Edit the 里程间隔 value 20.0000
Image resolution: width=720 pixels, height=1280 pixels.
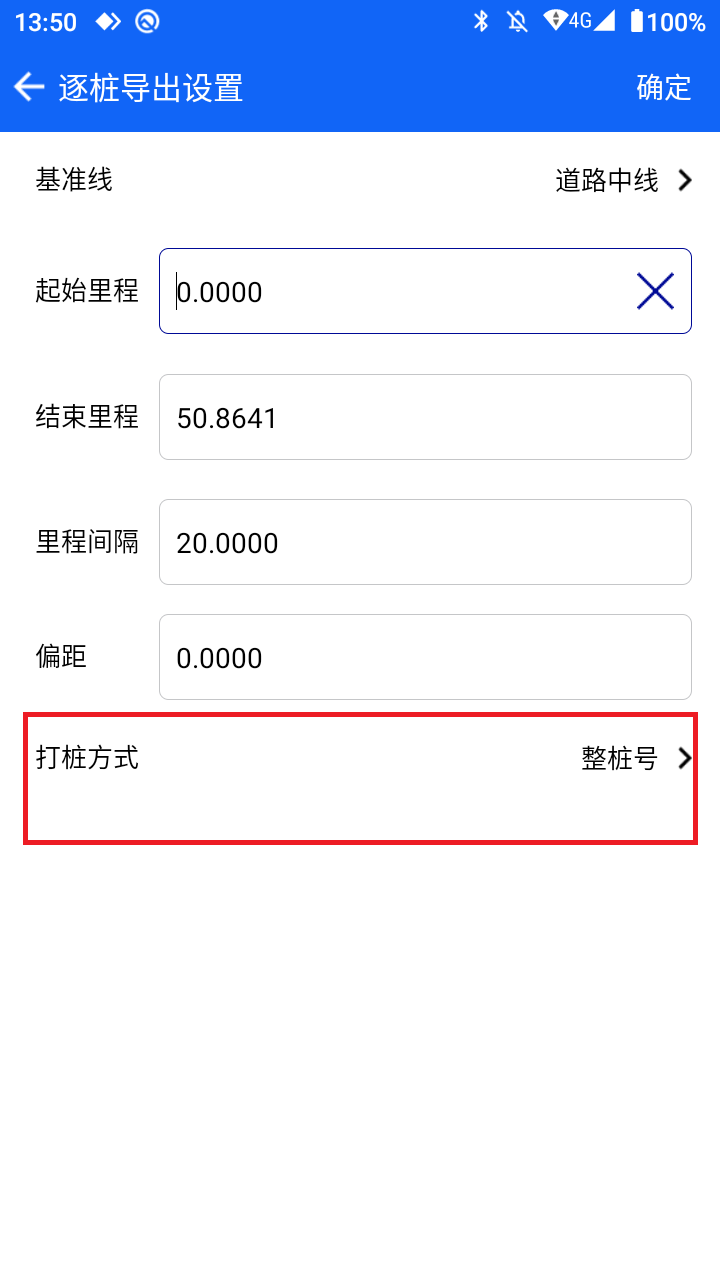(425, 542)
